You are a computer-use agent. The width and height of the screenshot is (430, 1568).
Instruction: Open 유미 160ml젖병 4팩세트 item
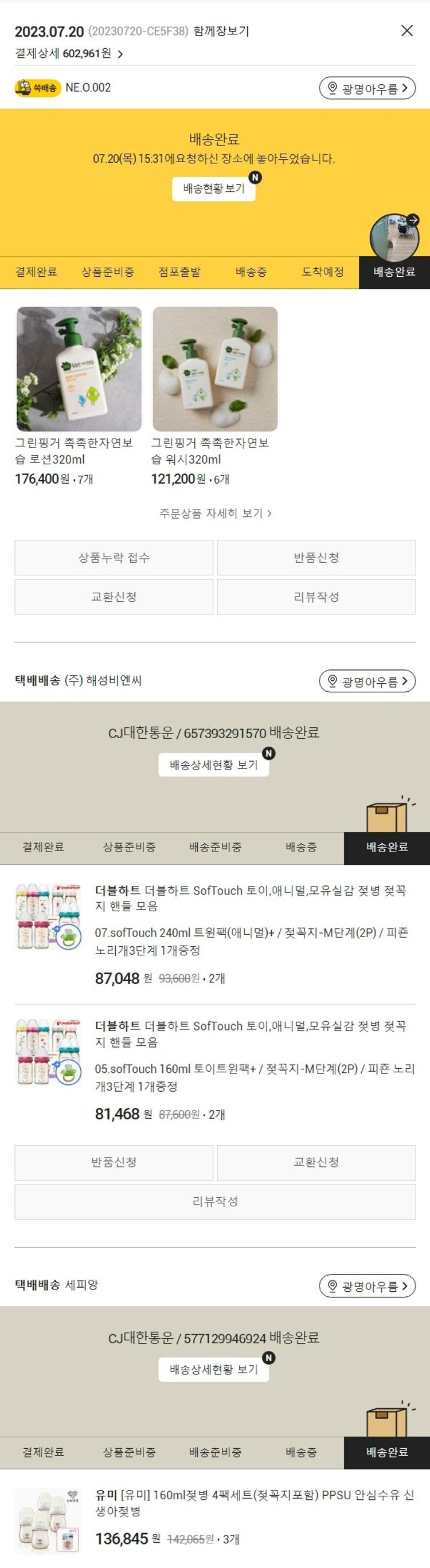(254, 1502)
